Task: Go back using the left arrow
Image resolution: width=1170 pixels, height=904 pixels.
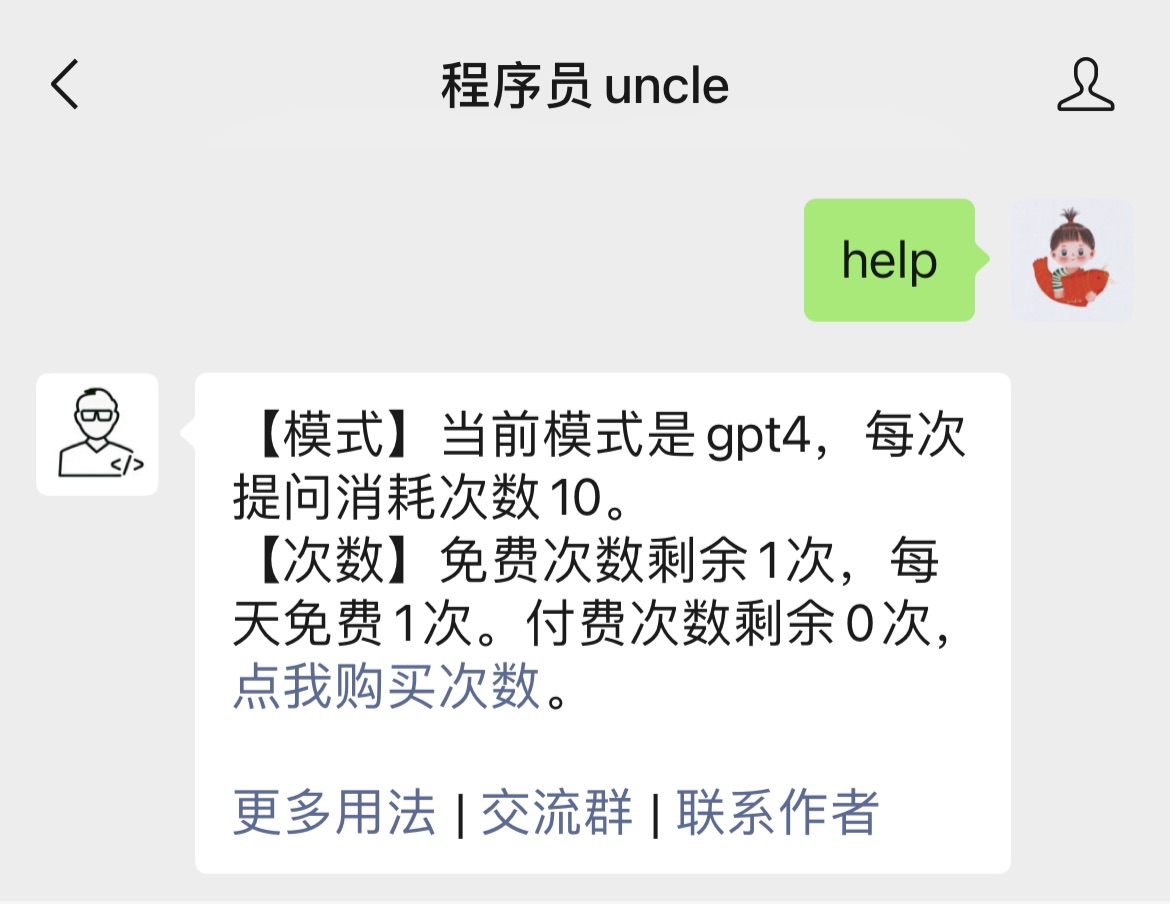Action: coord(65,84)
